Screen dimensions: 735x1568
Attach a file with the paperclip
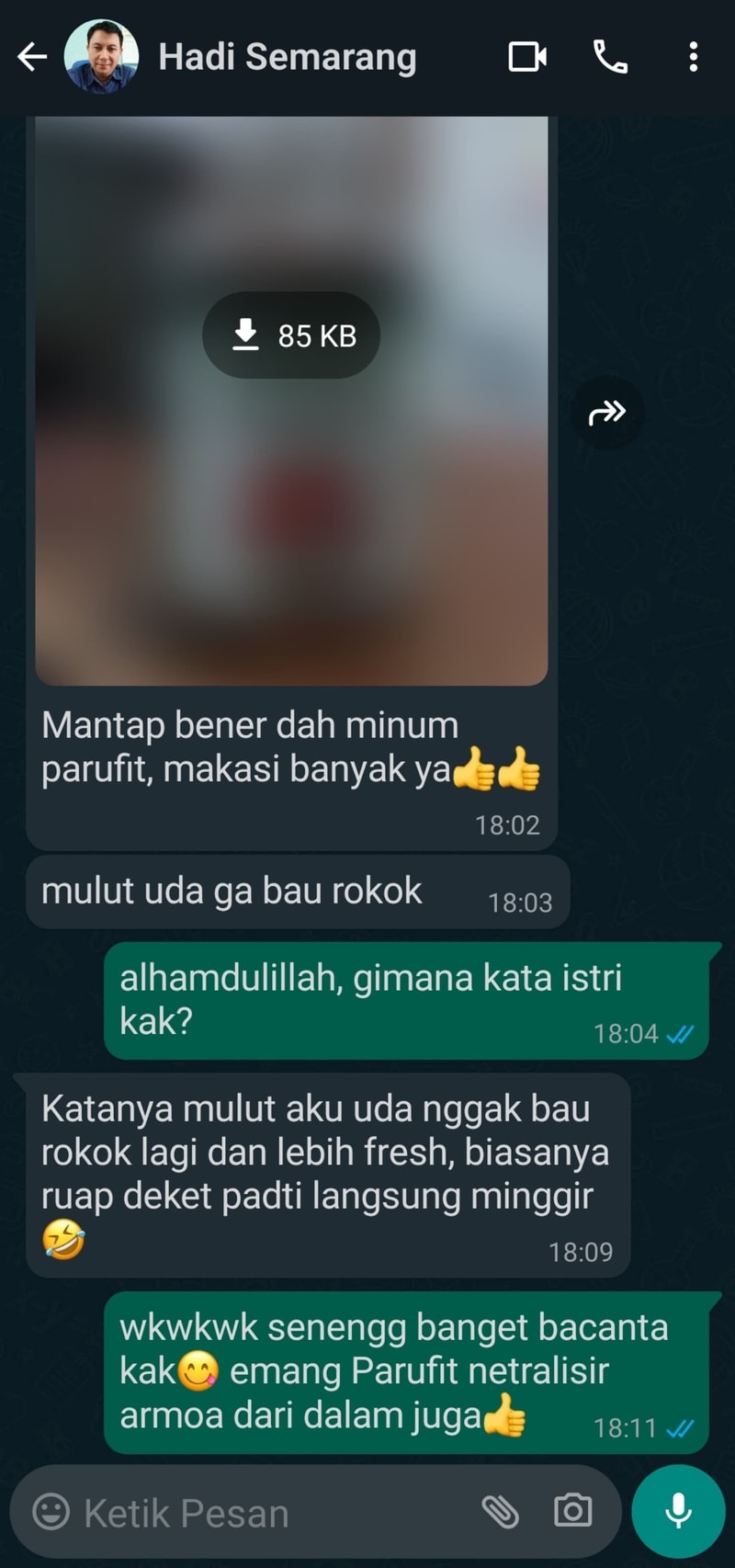(x=501, y=1511)
